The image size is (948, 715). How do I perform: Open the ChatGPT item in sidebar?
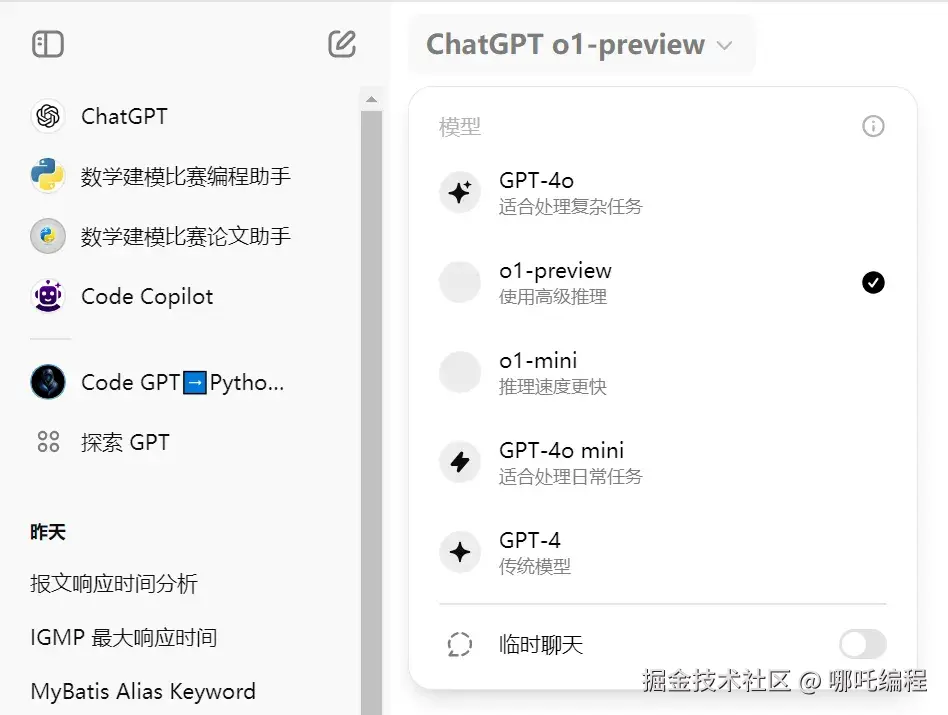pyautogui.click(x=124, y=117)
